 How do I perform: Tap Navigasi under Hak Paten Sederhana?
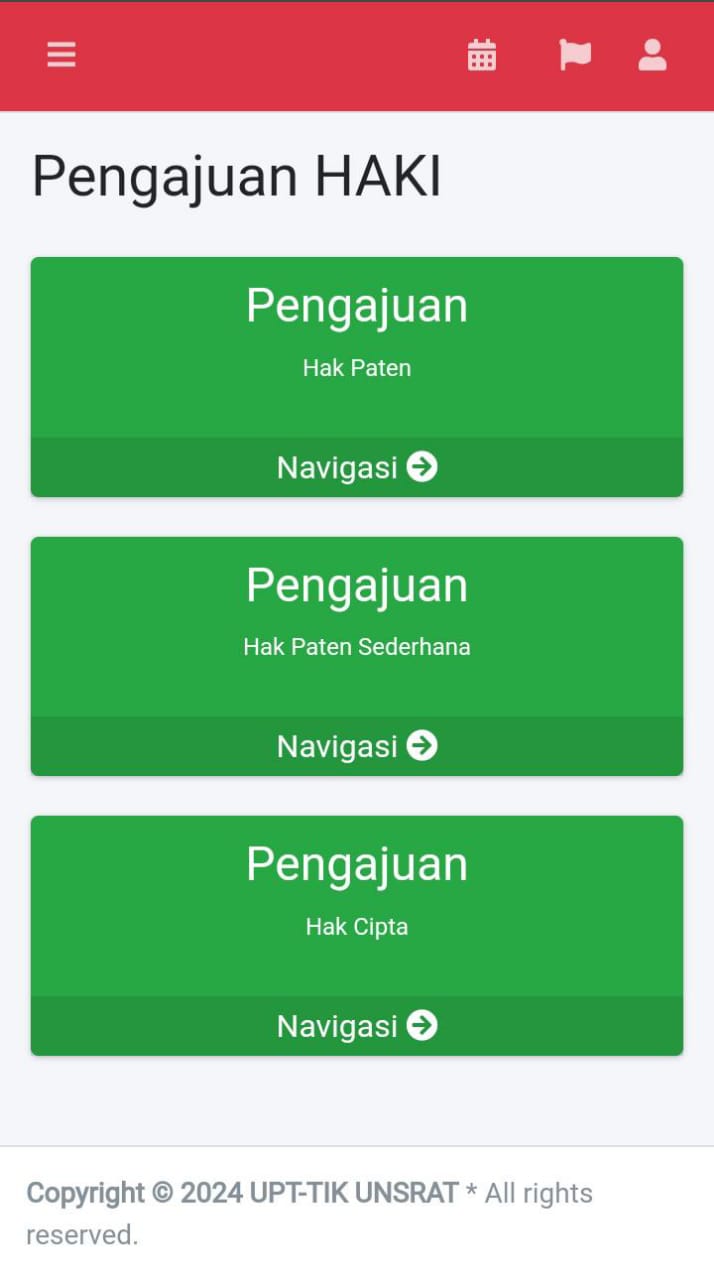click(x=357, y=746)
